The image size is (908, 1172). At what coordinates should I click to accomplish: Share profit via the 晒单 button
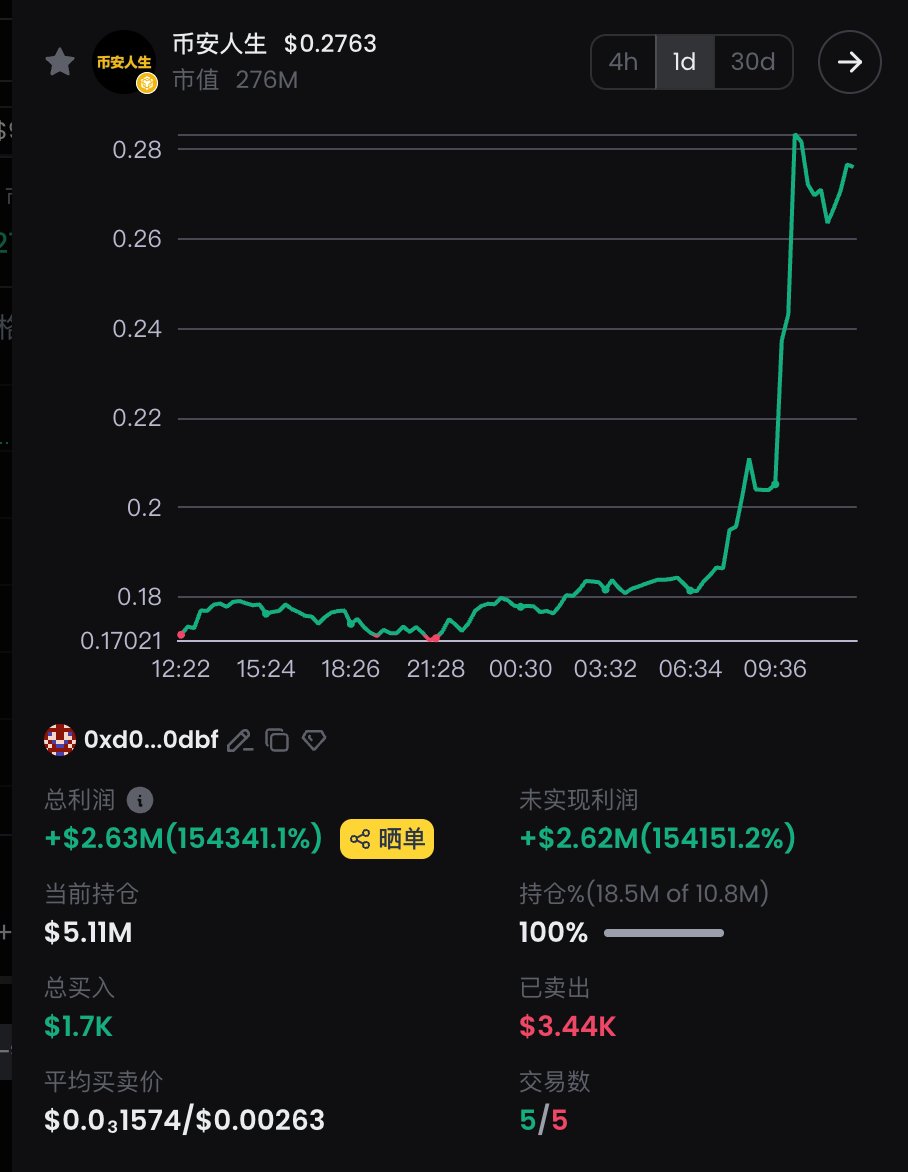point(387,839)
